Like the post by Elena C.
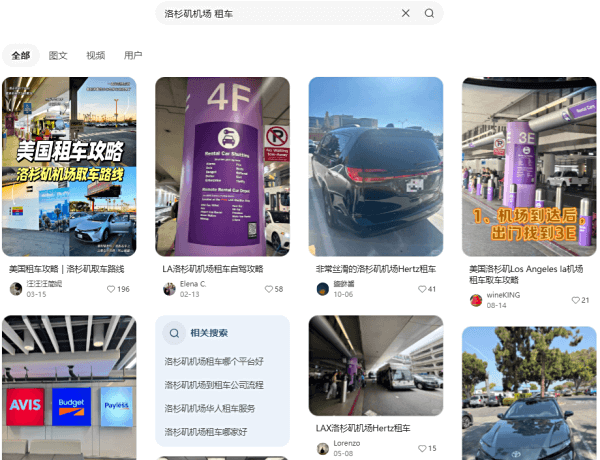Image resolution: width=600 pixels, height=460 pixels. 269,289
